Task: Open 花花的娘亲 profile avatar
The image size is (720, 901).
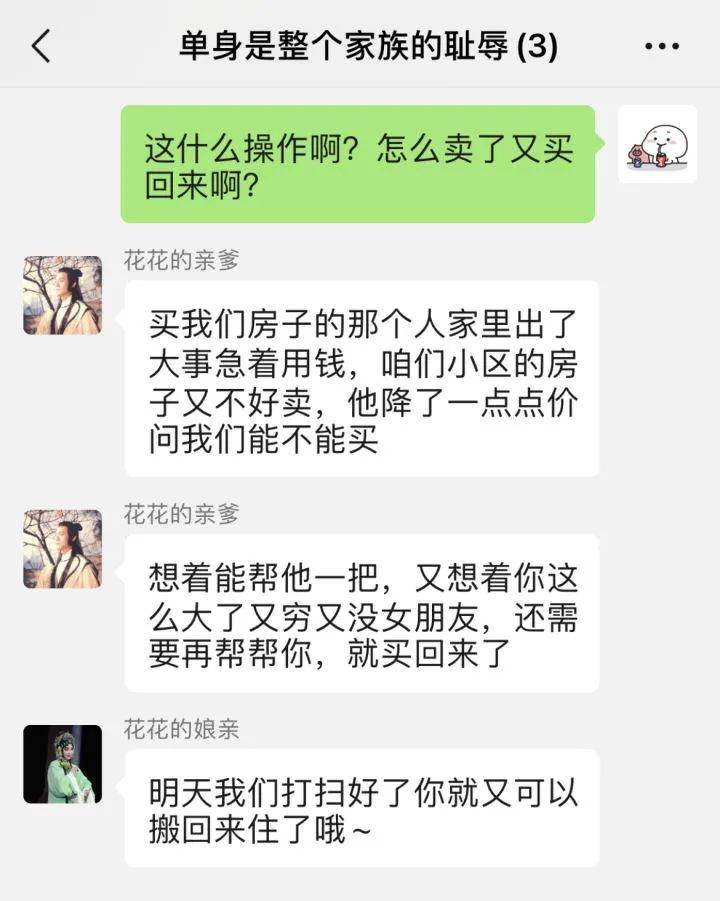Action: click(62, 764)
